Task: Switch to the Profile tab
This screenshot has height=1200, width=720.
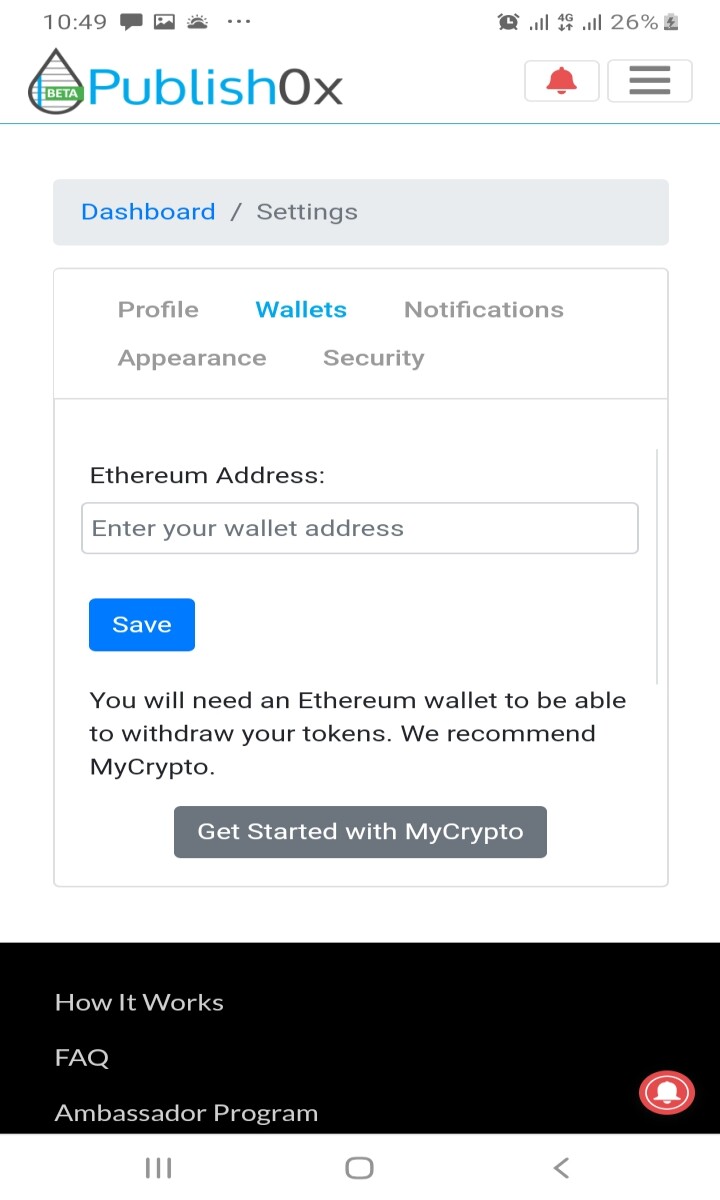Action: [x=158, y=310]
